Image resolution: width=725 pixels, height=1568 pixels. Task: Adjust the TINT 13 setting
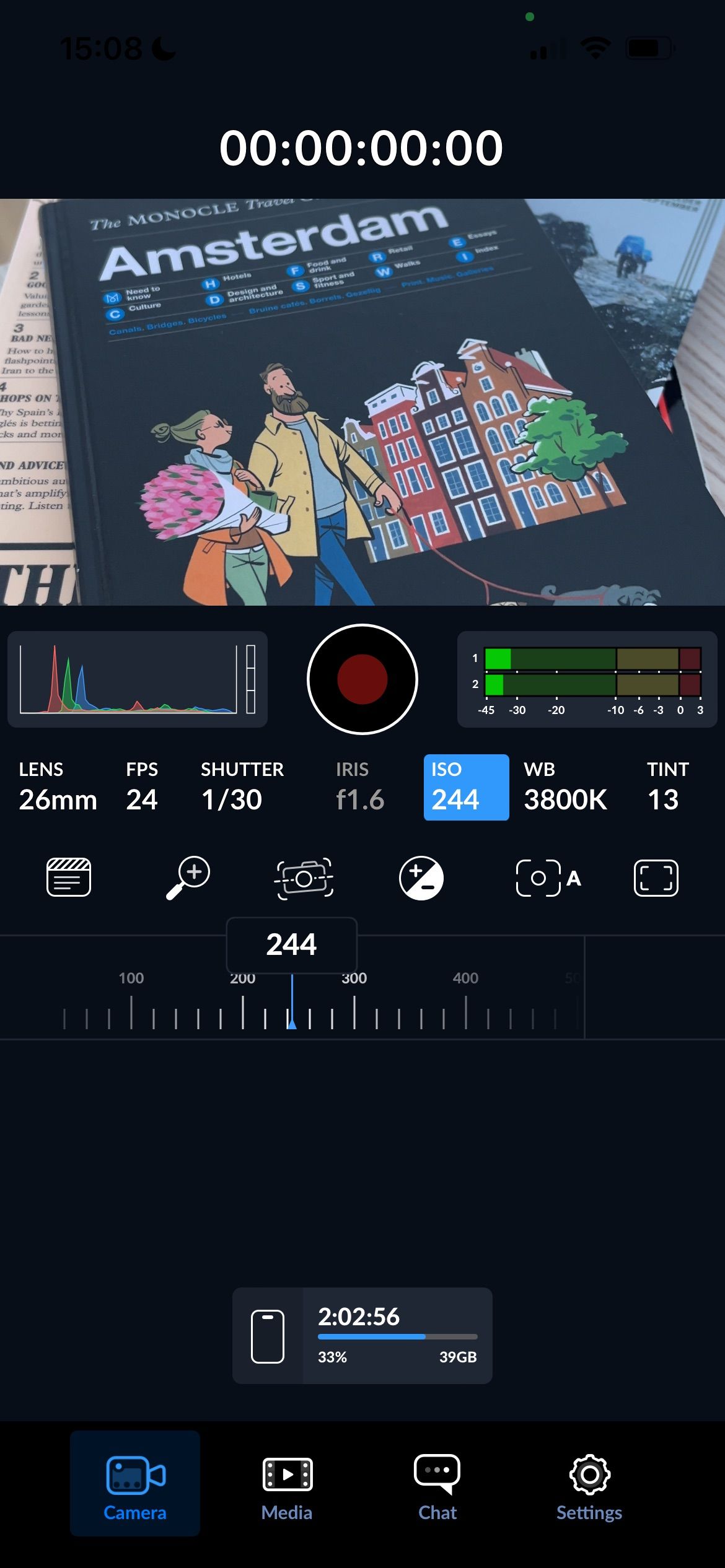point(667,786)
